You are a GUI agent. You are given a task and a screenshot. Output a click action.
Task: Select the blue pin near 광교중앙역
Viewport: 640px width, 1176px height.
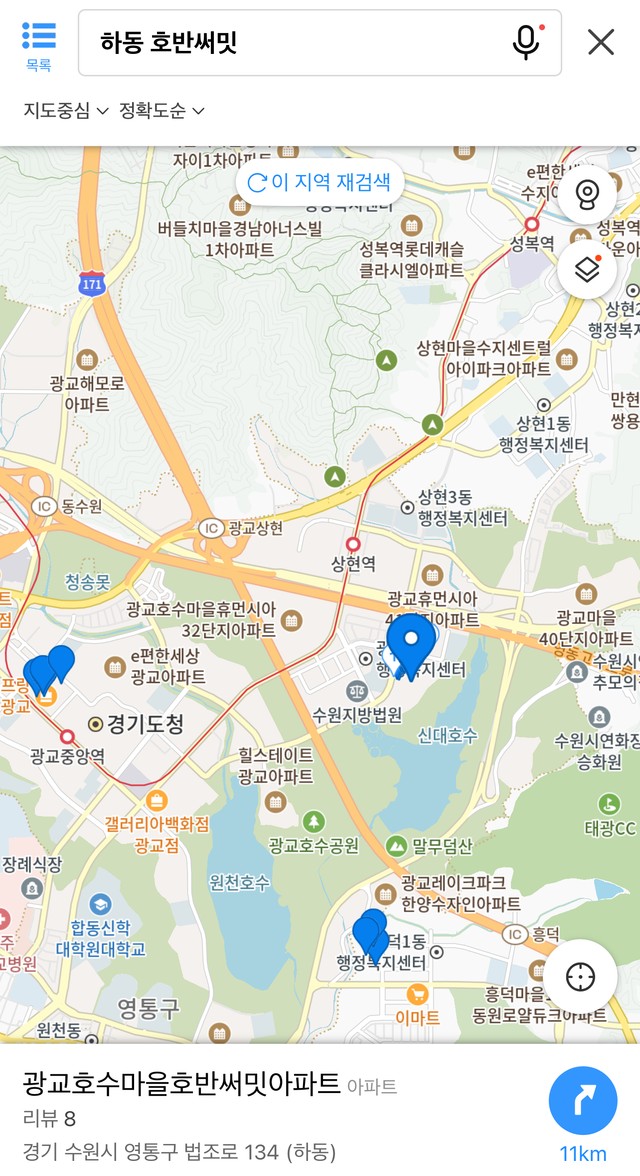tap(48, 672)
